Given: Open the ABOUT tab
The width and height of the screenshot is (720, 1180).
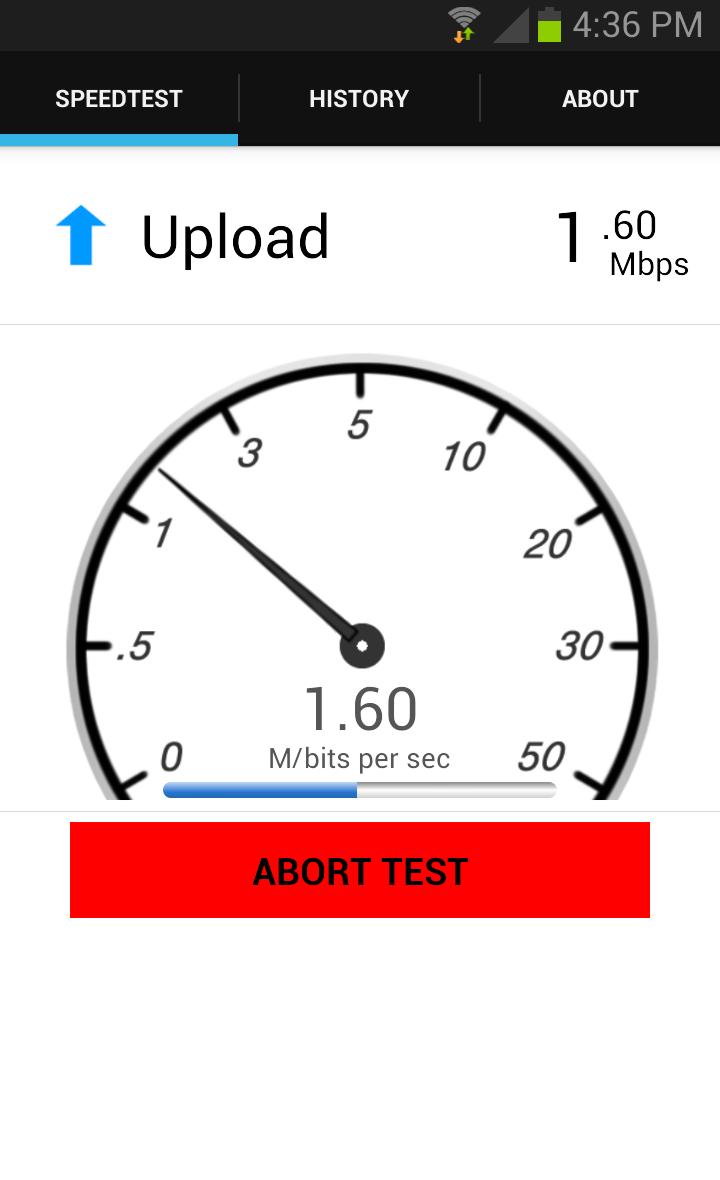Looking at the screenshot, I should coord(600,98).
